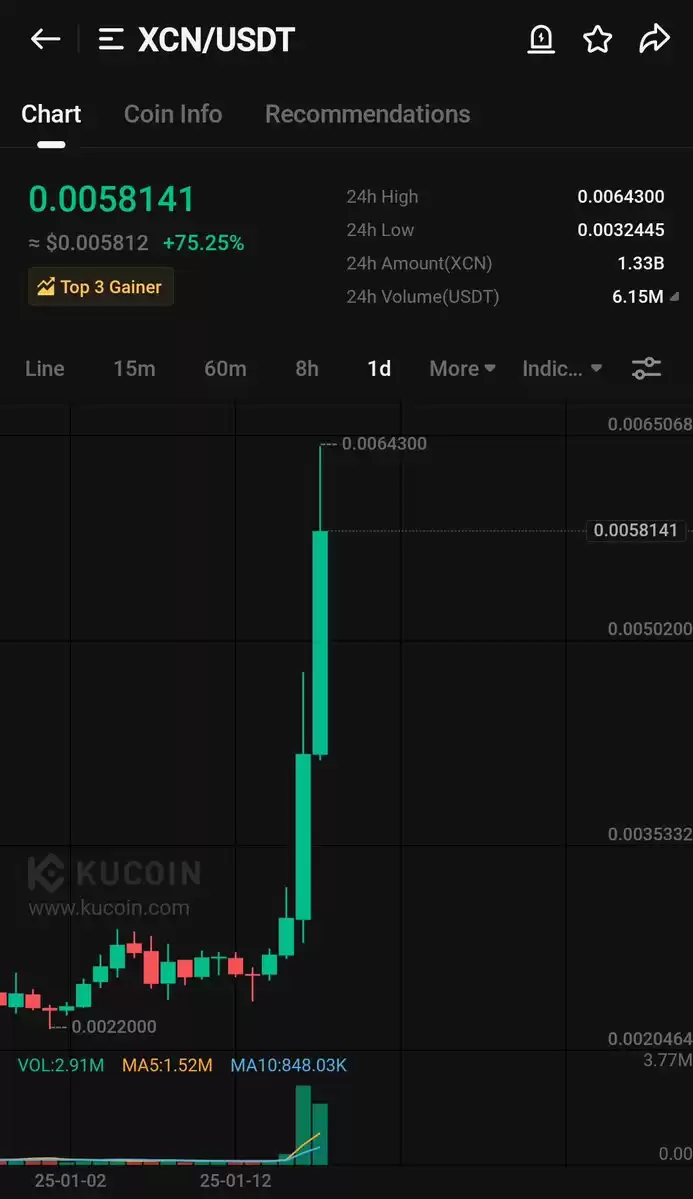Expand the 24h Volume(USDT) detail arrow
Screen dimensions: 693x1199
click(674, 297)
